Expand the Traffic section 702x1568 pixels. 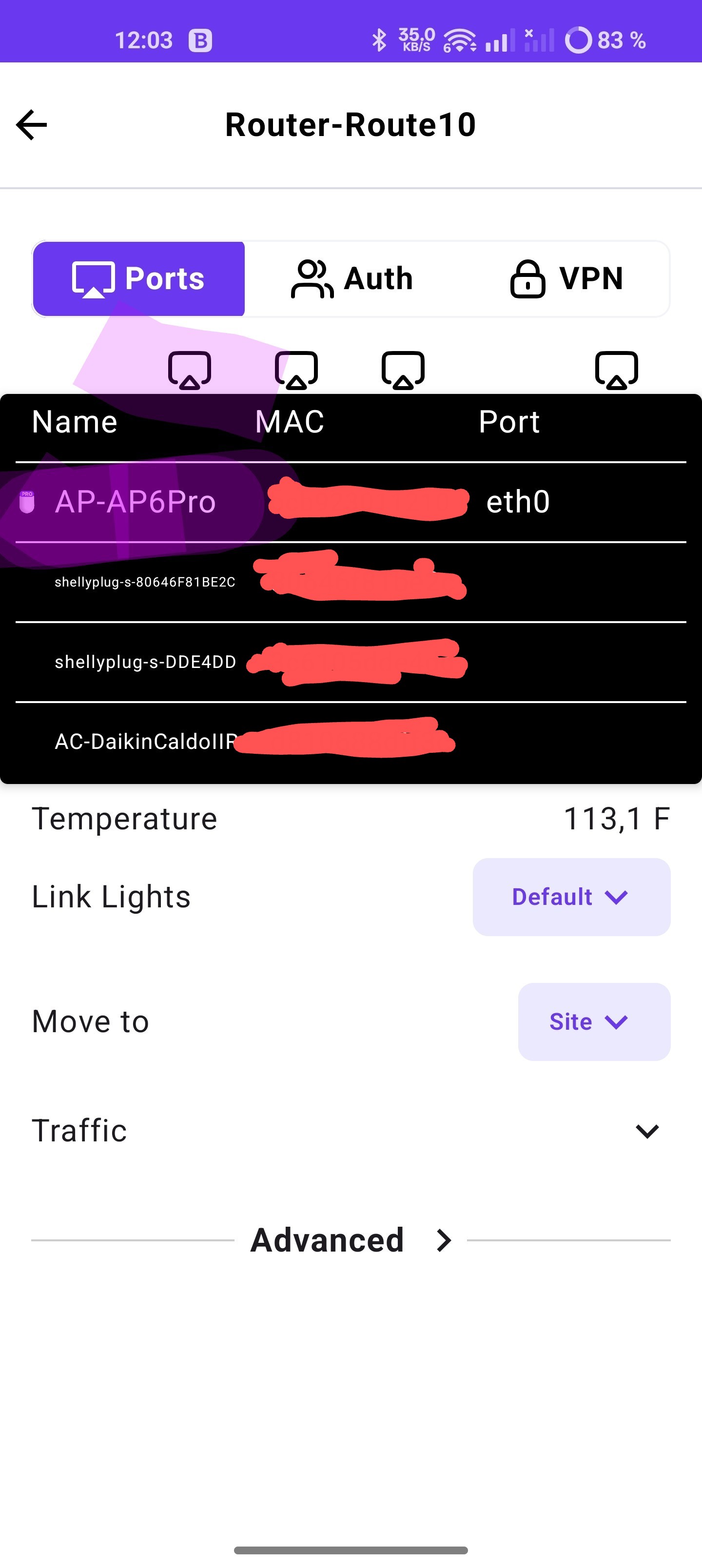351,1131
